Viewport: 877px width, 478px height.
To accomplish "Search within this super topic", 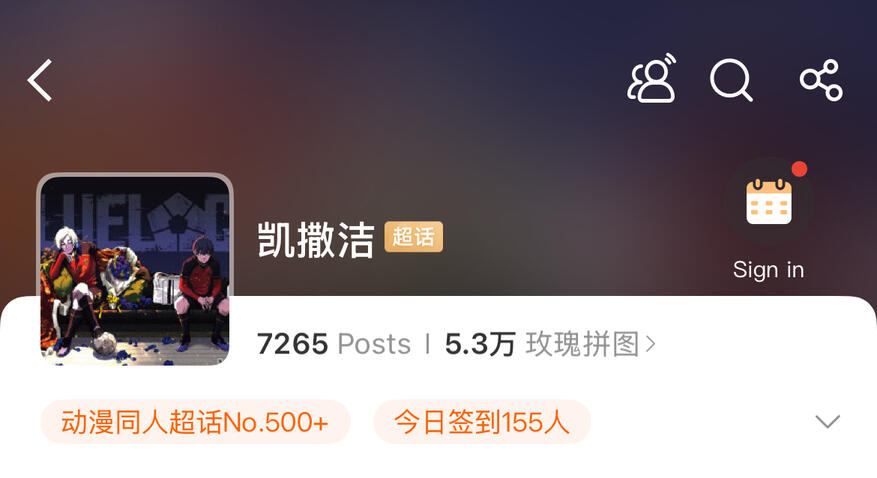I will (x=731, y=80).
